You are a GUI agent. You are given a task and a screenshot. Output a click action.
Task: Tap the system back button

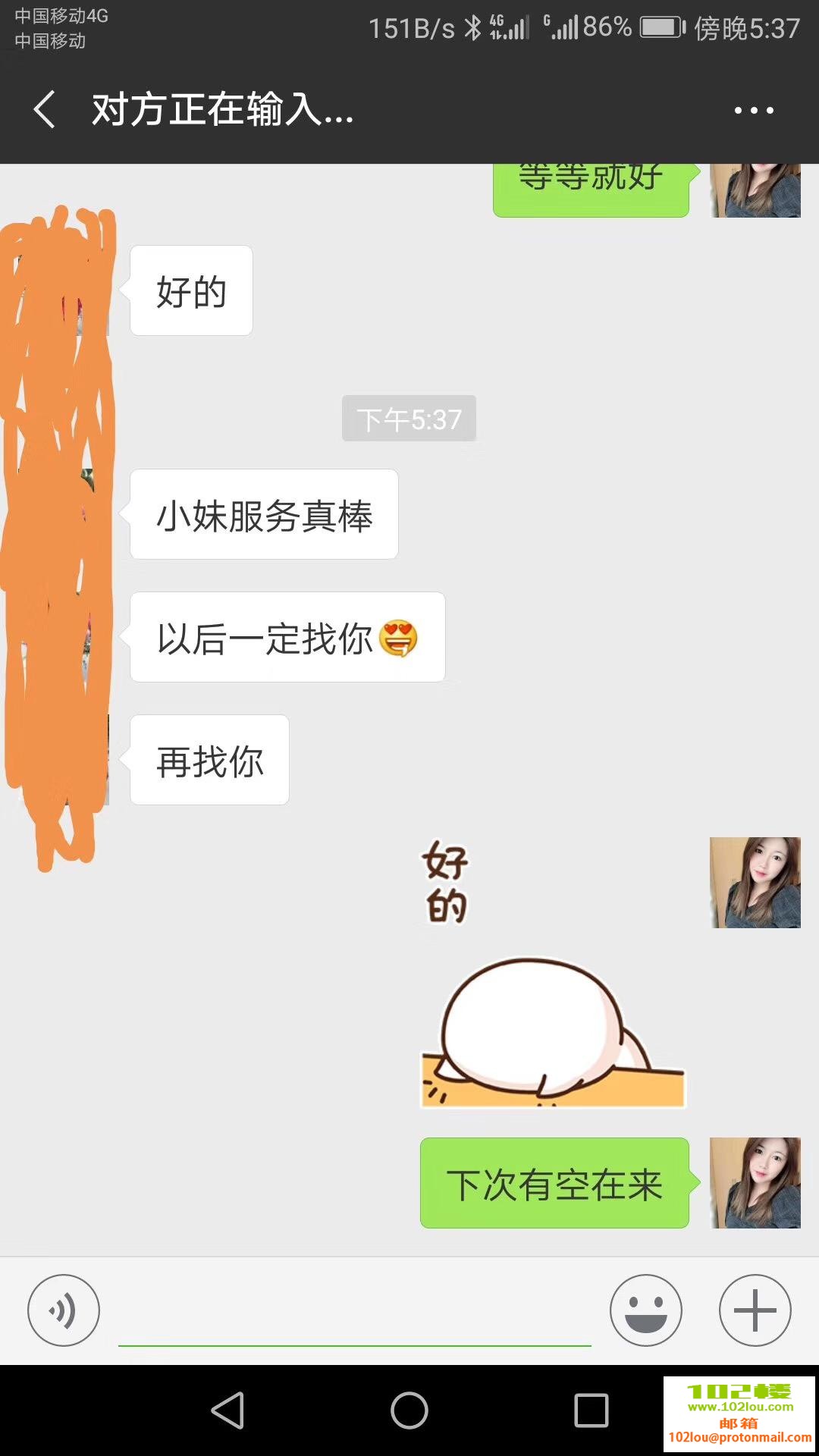[x=227, y=1410]
